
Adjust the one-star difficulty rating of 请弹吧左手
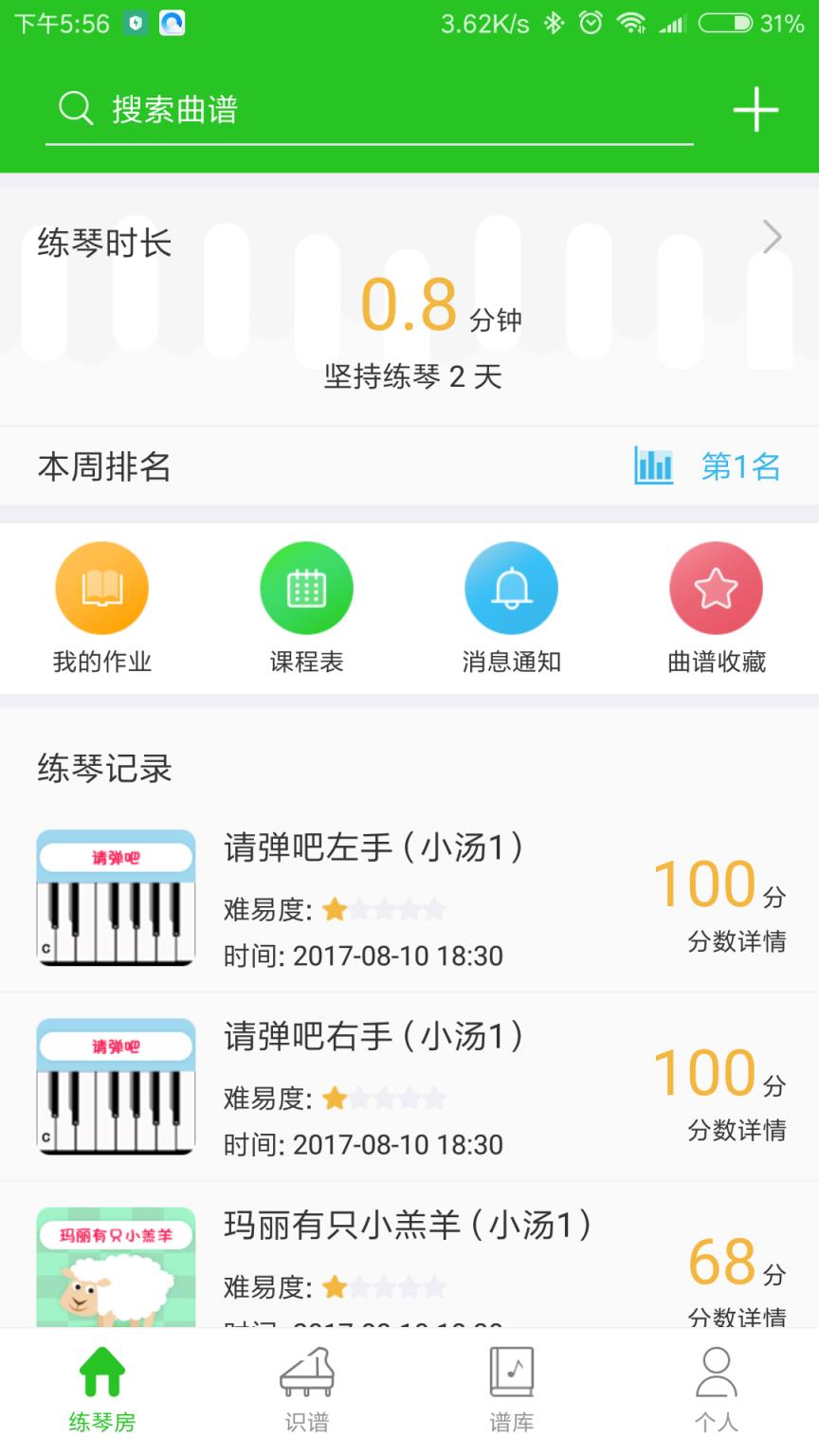pyautogui.click(x=333, y=908)
